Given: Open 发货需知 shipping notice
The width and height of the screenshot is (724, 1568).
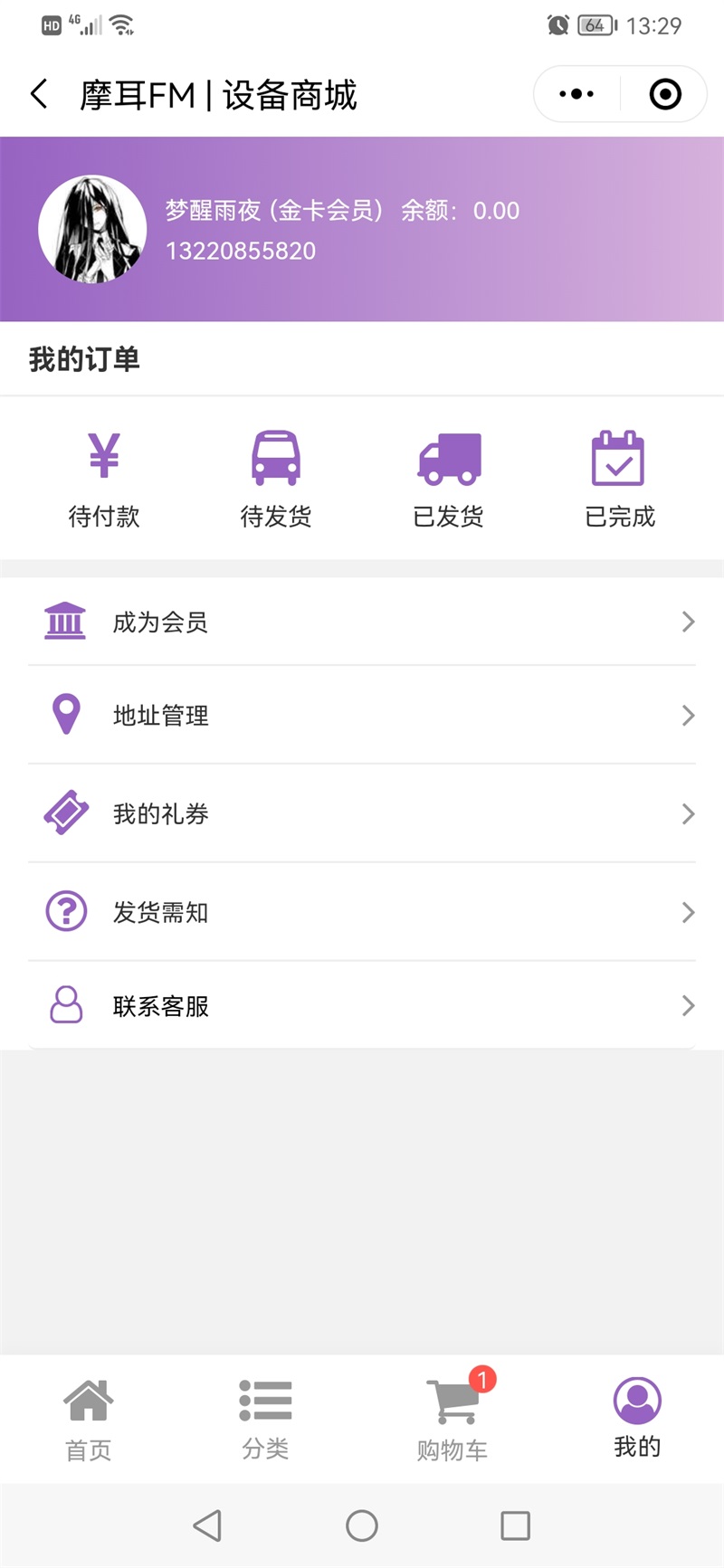Looking at the screenshot, I should pyautogui.click(x=362, y=912).
